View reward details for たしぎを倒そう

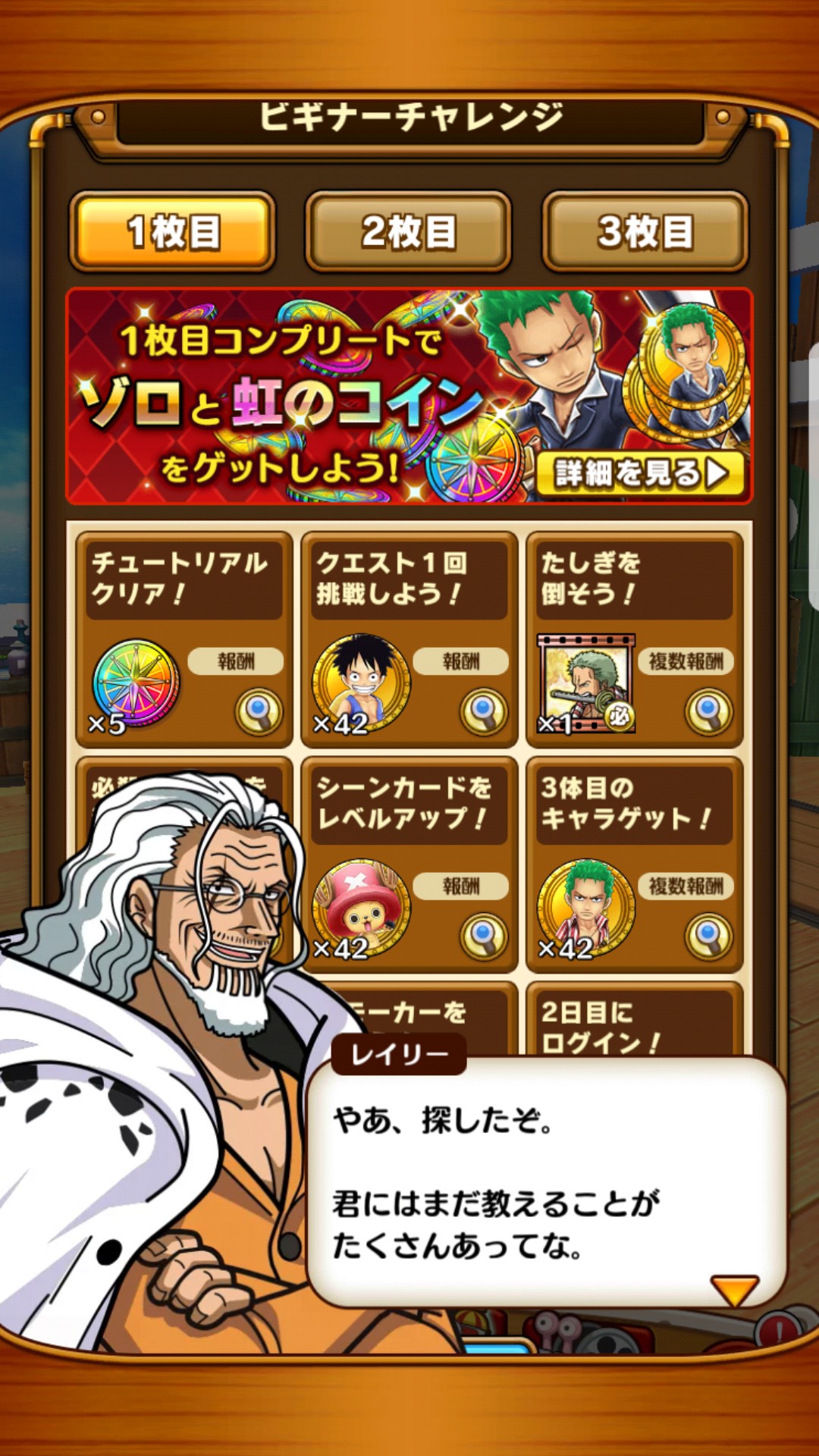(709, 711)
